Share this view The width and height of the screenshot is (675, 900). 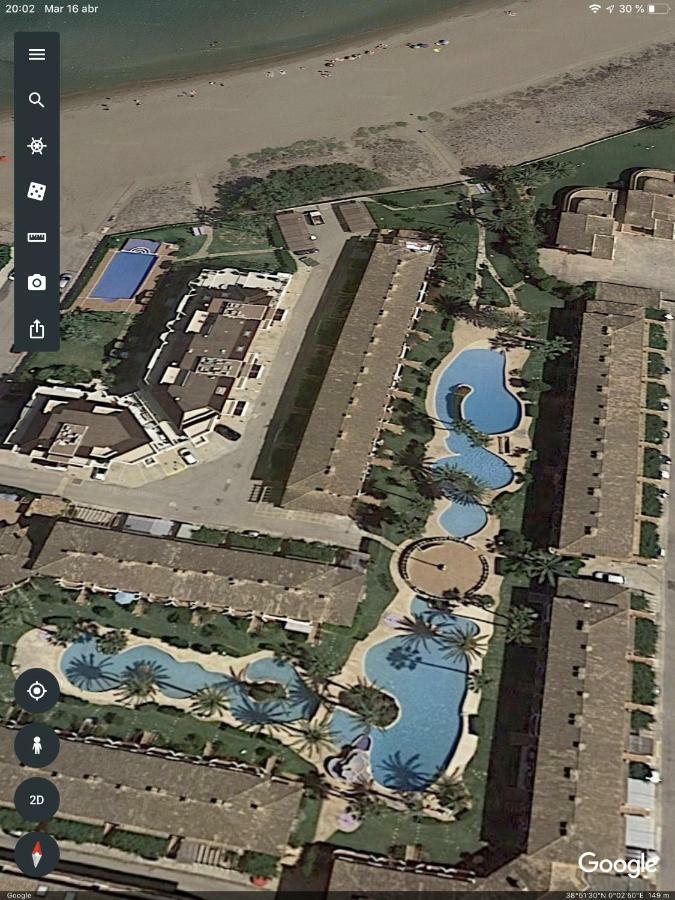coord(37,329)
